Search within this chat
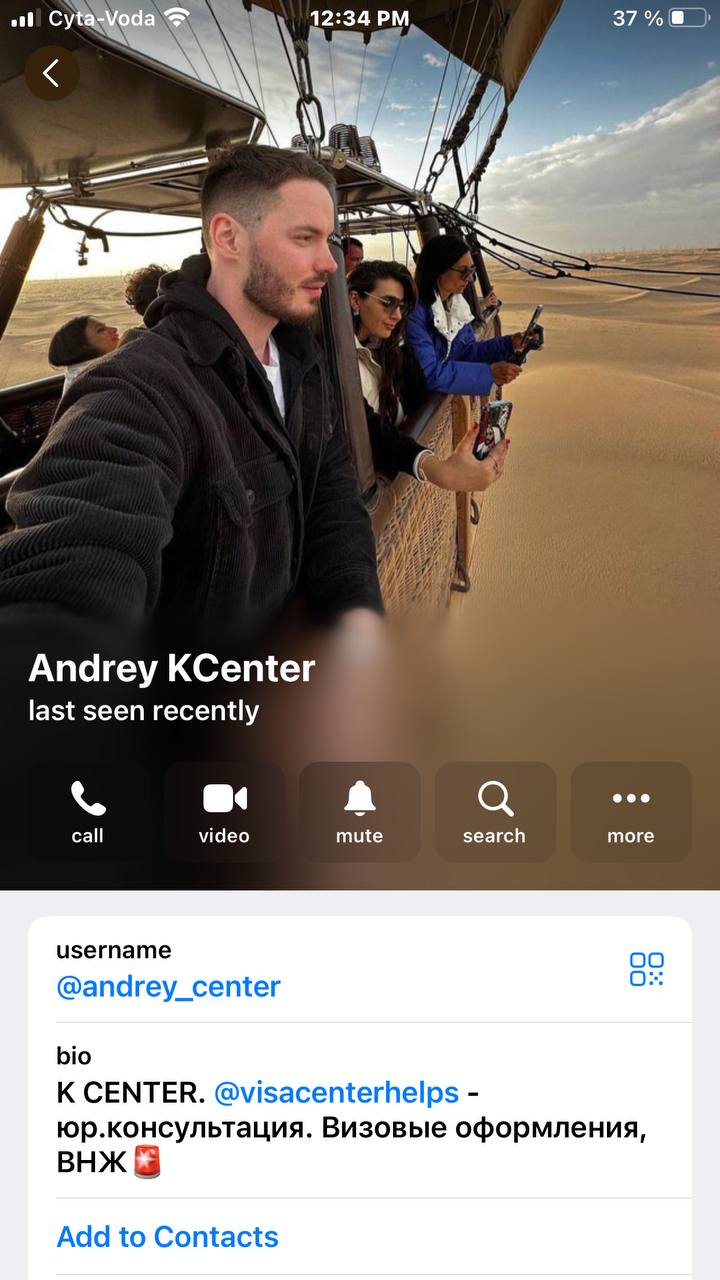This screenshot has height=1280, width=720. tap(495, 812)
